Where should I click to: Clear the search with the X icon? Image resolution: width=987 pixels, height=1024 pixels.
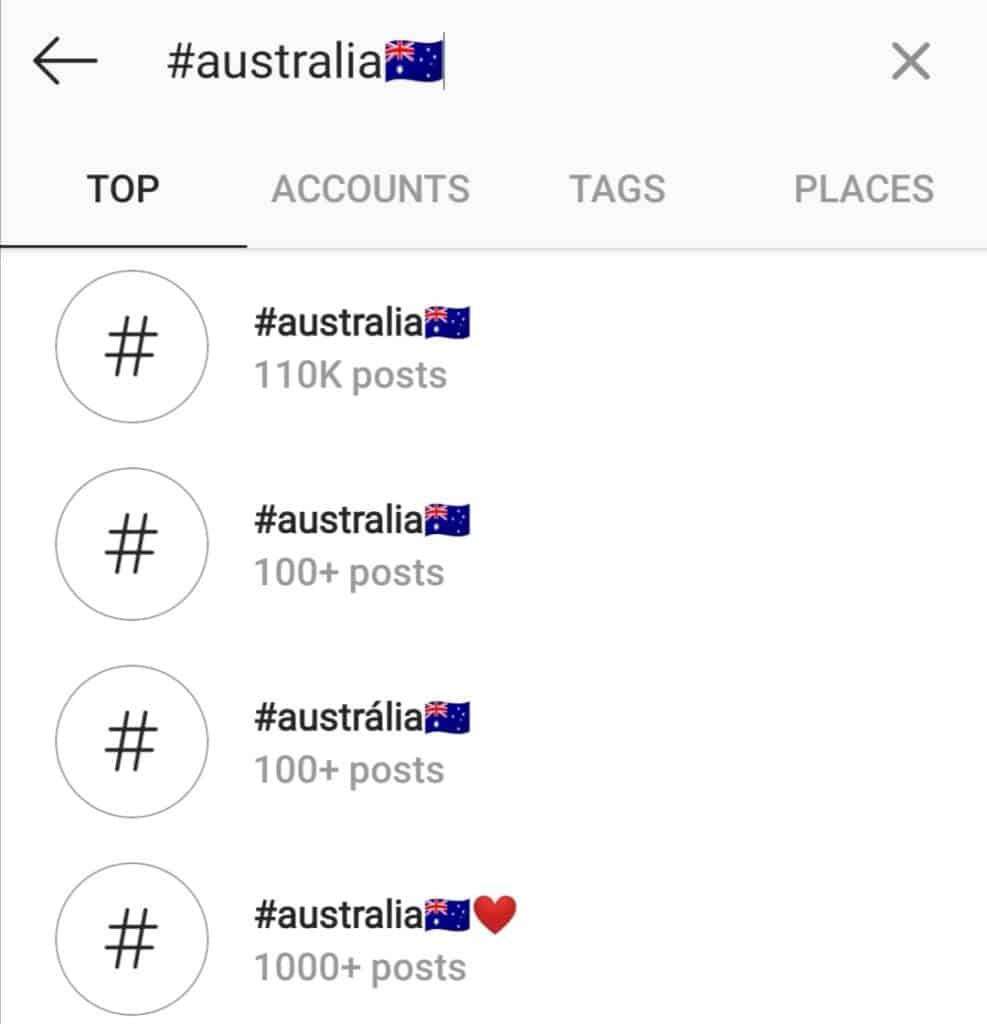point(910,62)
